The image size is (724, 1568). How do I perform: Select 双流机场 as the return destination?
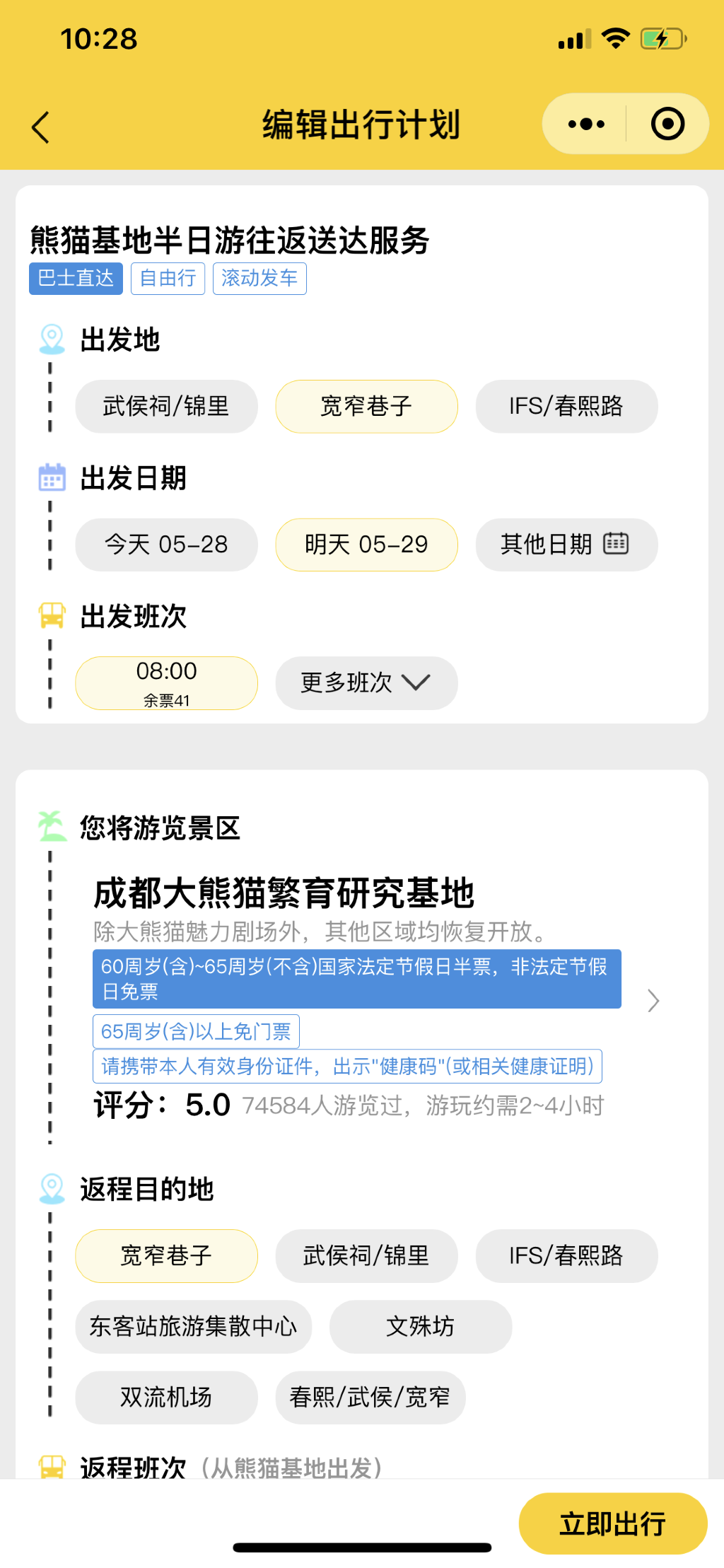click(166, 1398)
